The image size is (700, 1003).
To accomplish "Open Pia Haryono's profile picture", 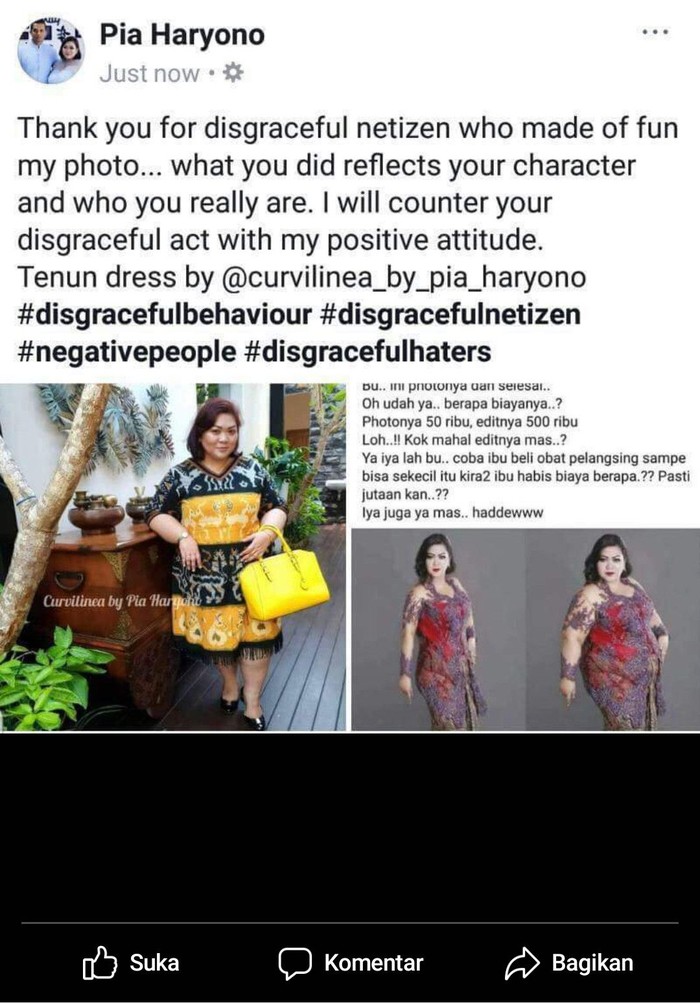I will (50, 50).
